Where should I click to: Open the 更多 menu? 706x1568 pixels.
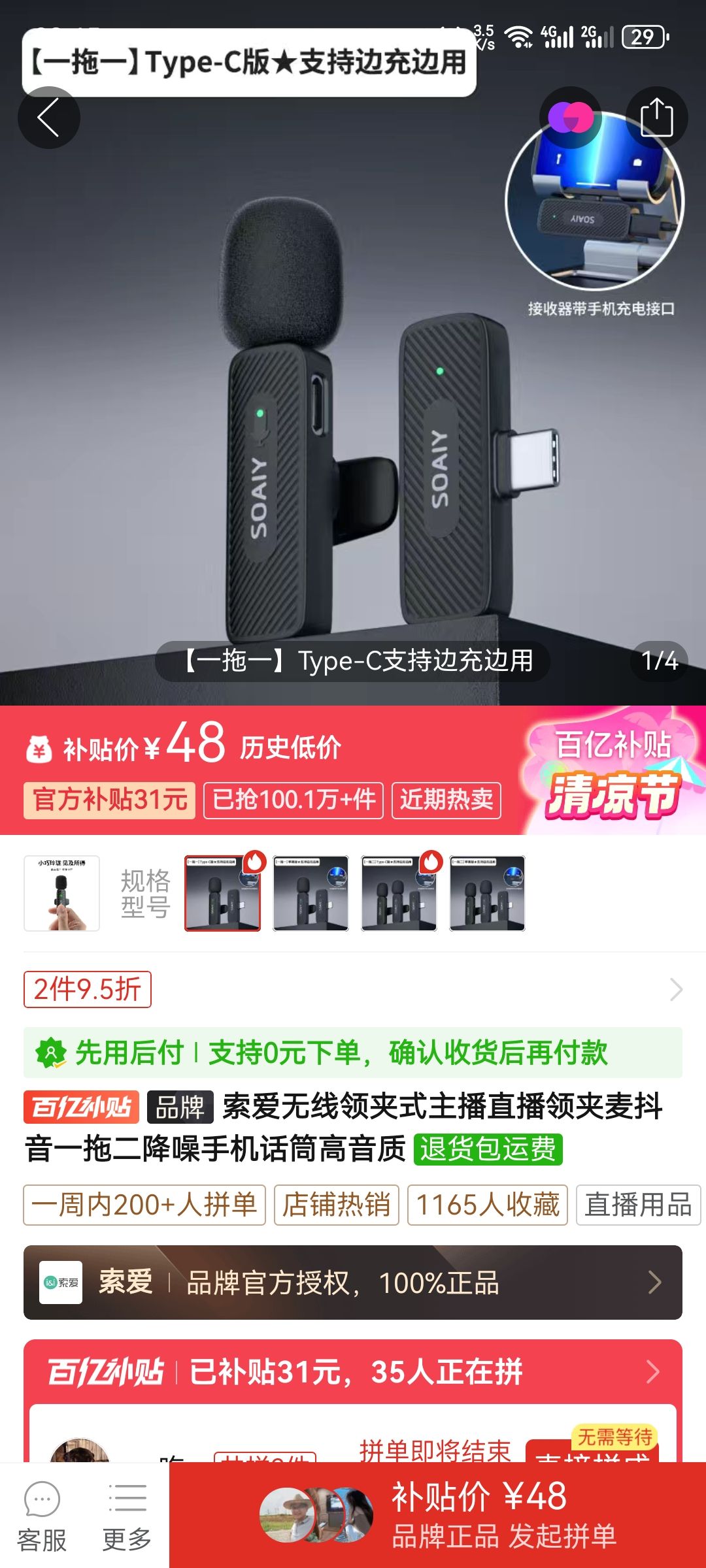[127, 1516]
